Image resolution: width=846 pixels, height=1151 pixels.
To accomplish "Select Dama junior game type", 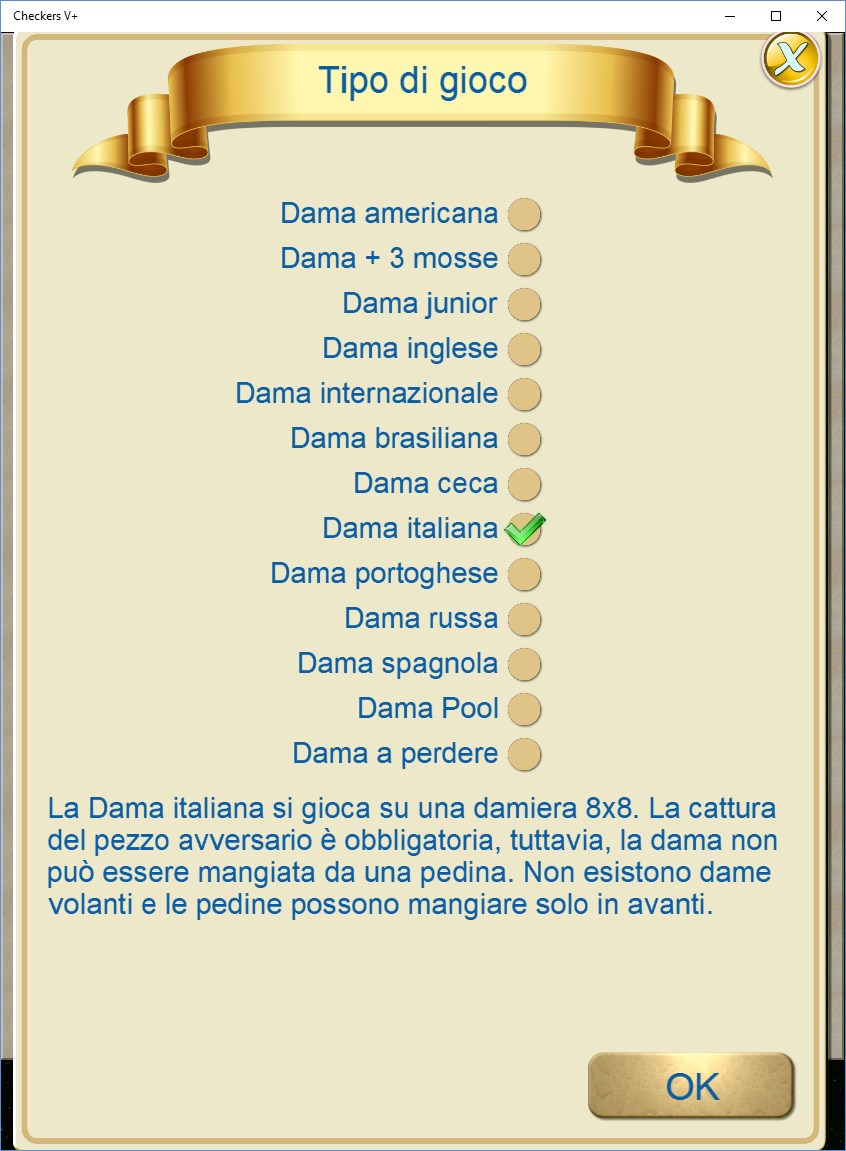I will (524, 304).
